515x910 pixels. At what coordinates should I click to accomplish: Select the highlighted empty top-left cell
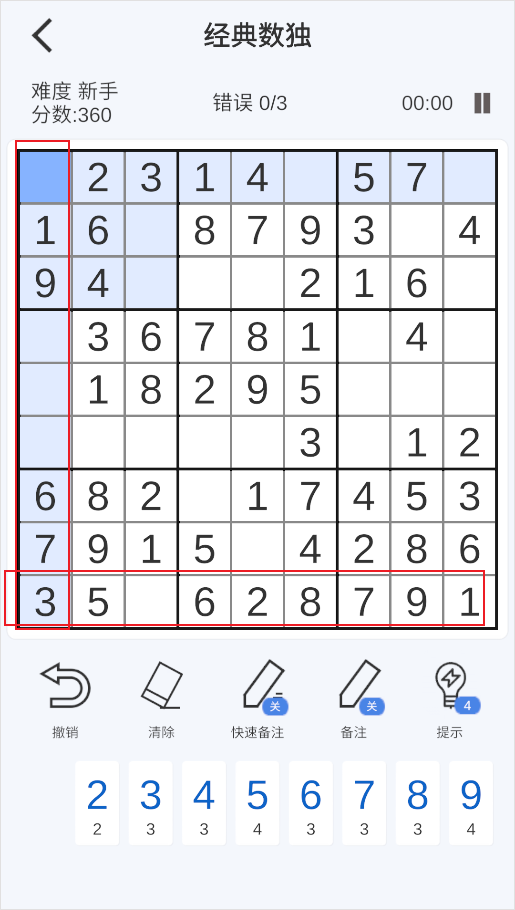[x=45, y=177]
